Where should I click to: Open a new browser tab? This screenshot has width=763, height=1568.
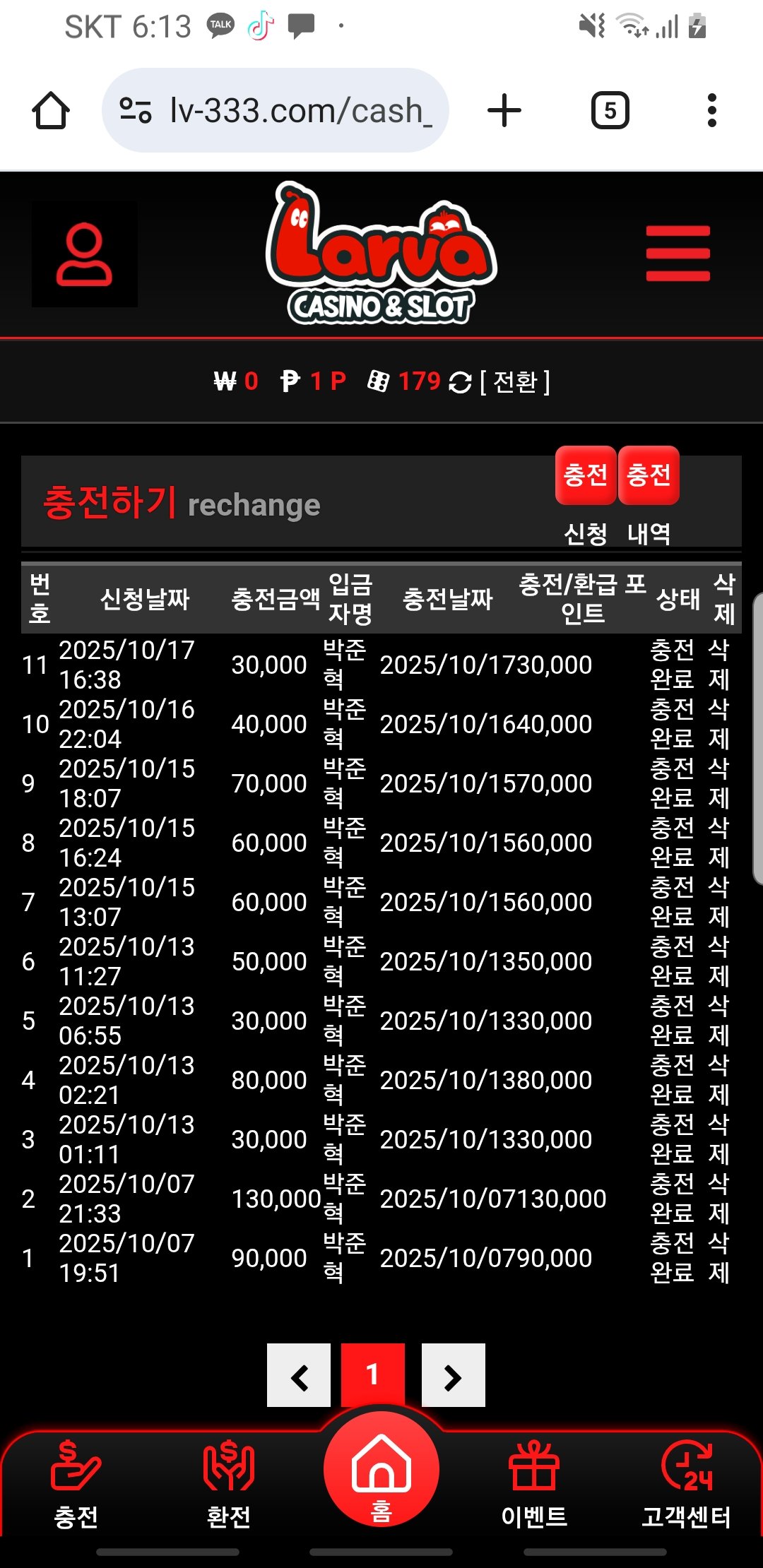pyautogui.click(x=504, y=111)
